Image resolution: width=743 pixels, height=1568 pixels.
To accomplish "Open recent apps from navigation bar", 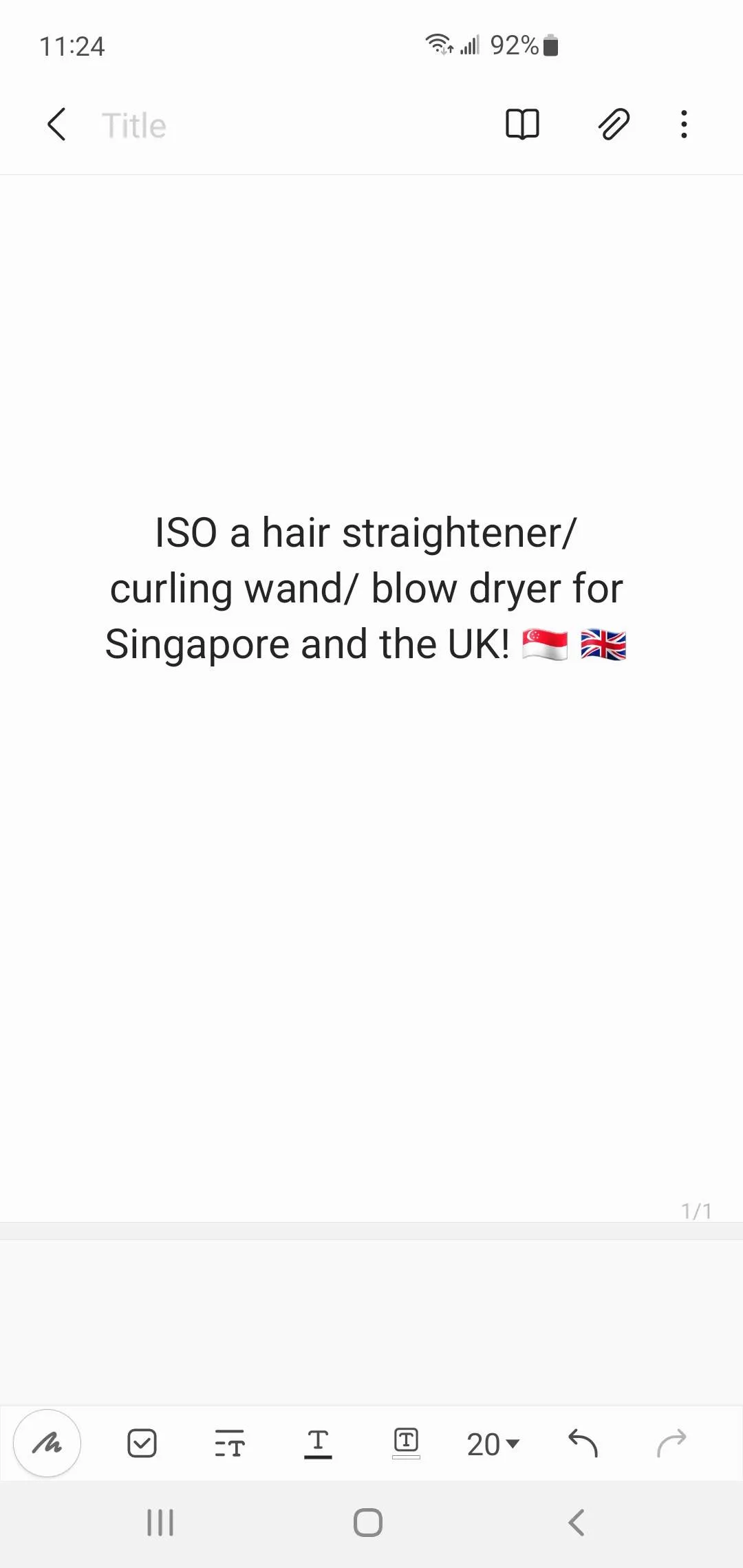I will tap(160, 1523).
